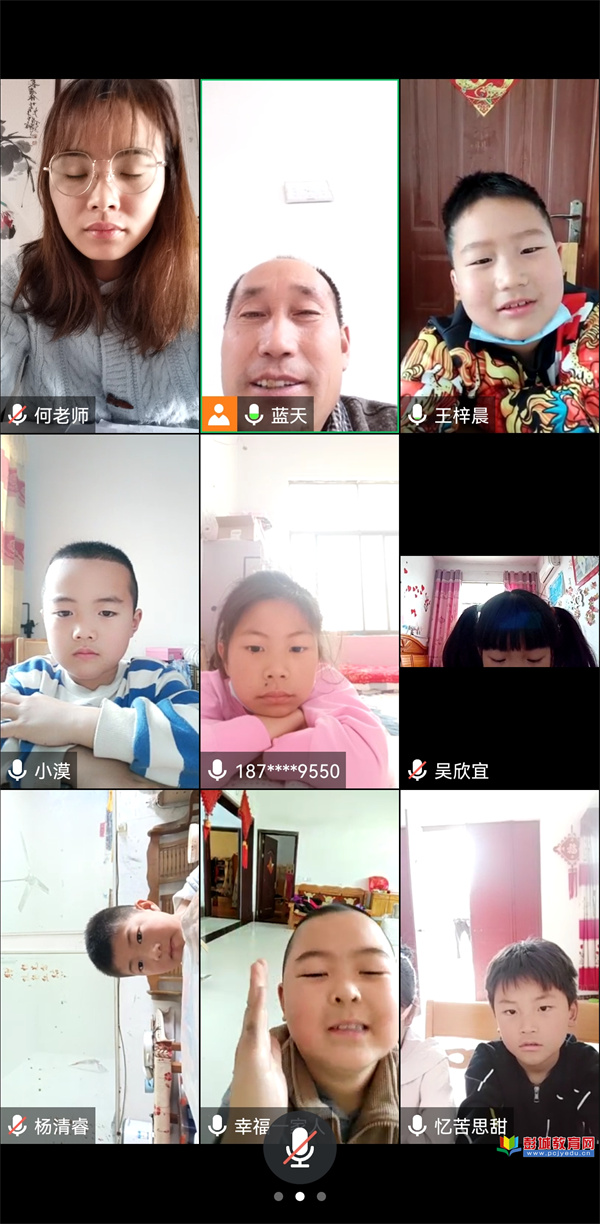Viewport: 600px width, 1224px height.
Task: Open the video tile labeled 何老师
Action: [x=99, y=255]
